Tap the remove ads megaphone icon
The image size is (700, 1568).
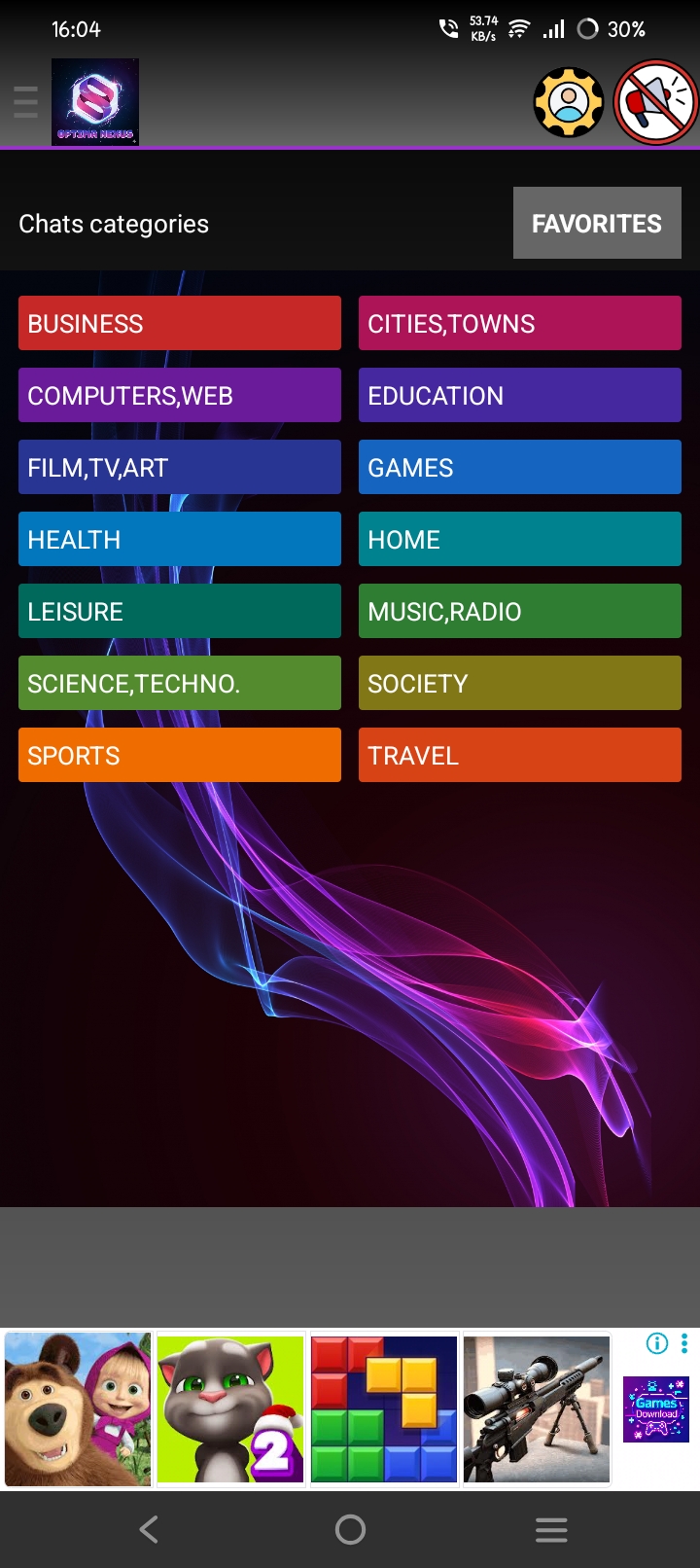pyautogui.click(x=656, y=102)
